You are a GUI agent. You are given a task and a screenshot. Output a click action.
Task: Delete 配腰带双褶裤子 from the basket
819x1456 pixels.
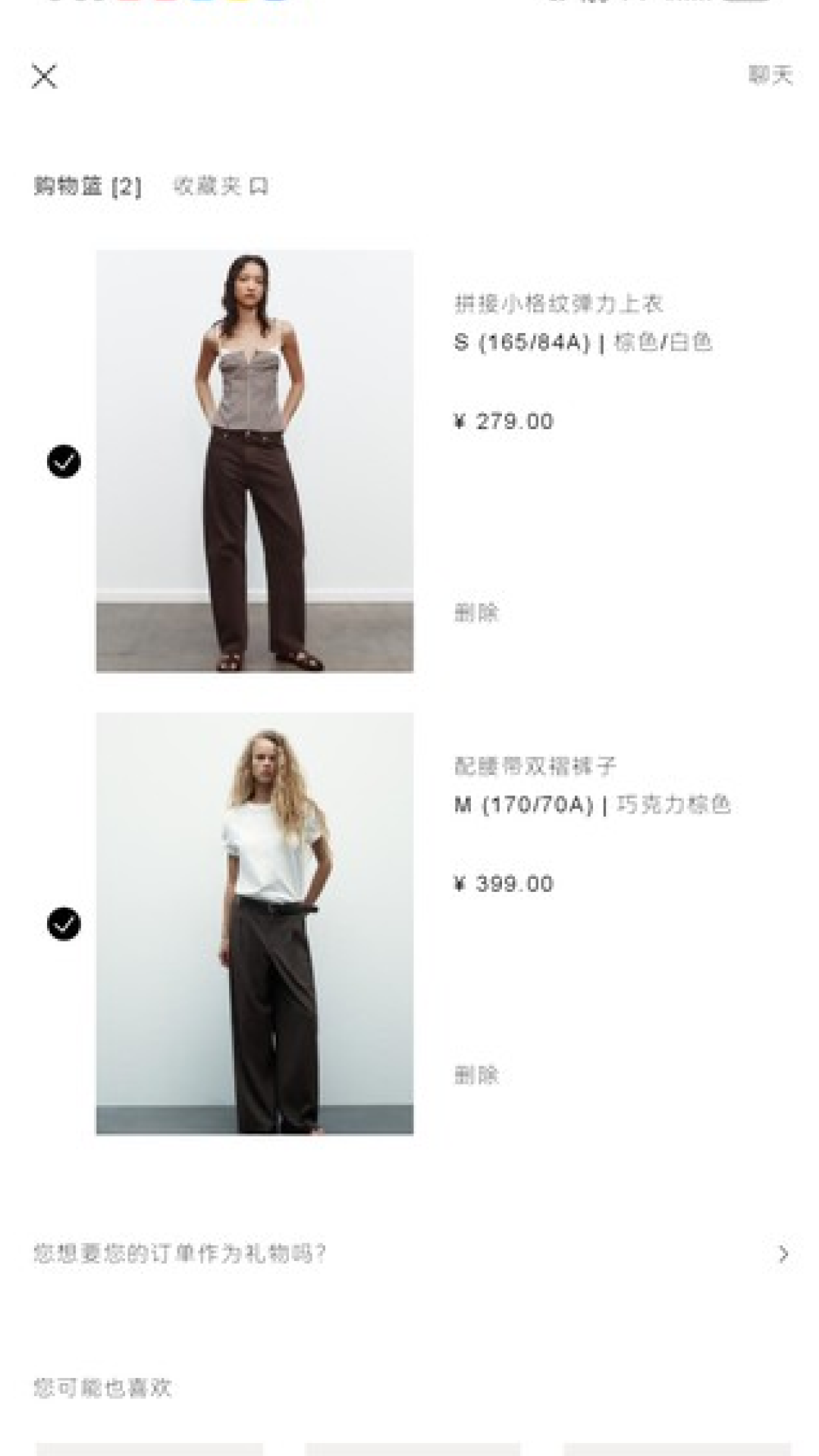click(x=476, y=1075)
